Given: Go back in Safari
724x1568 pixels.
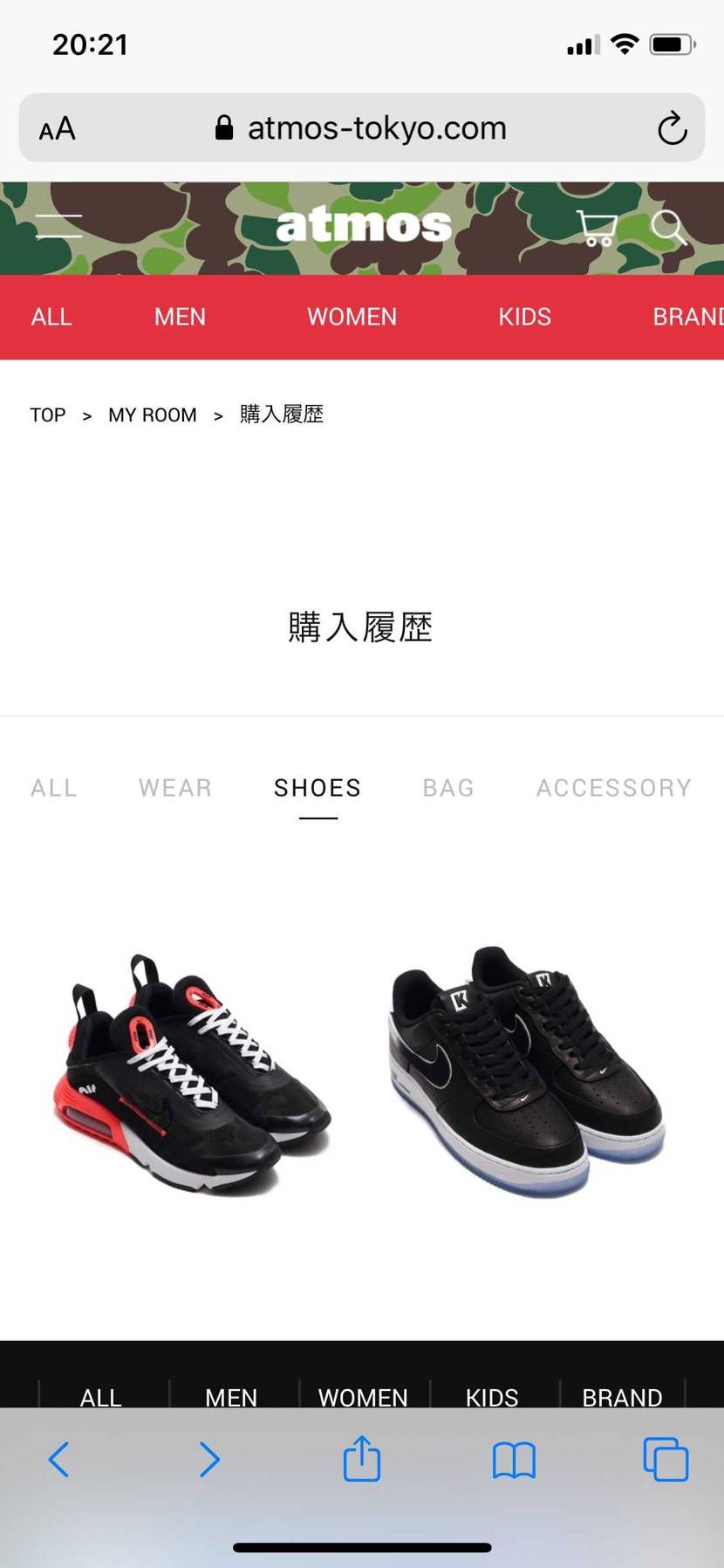Looking at the screenshot, I should [x=58, y=1459].
